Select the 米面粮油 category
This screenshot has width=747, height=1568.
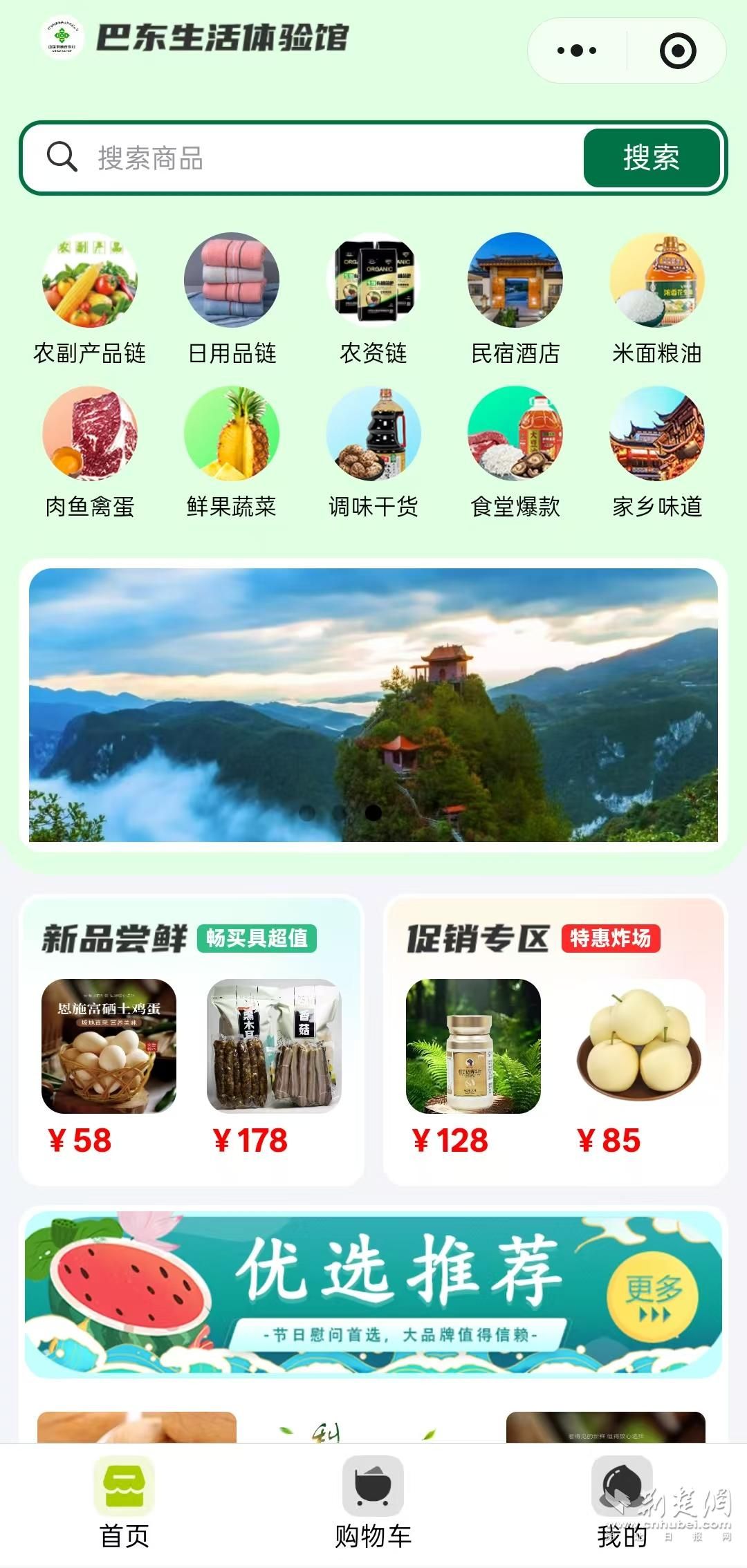click(x=657, y=299)
